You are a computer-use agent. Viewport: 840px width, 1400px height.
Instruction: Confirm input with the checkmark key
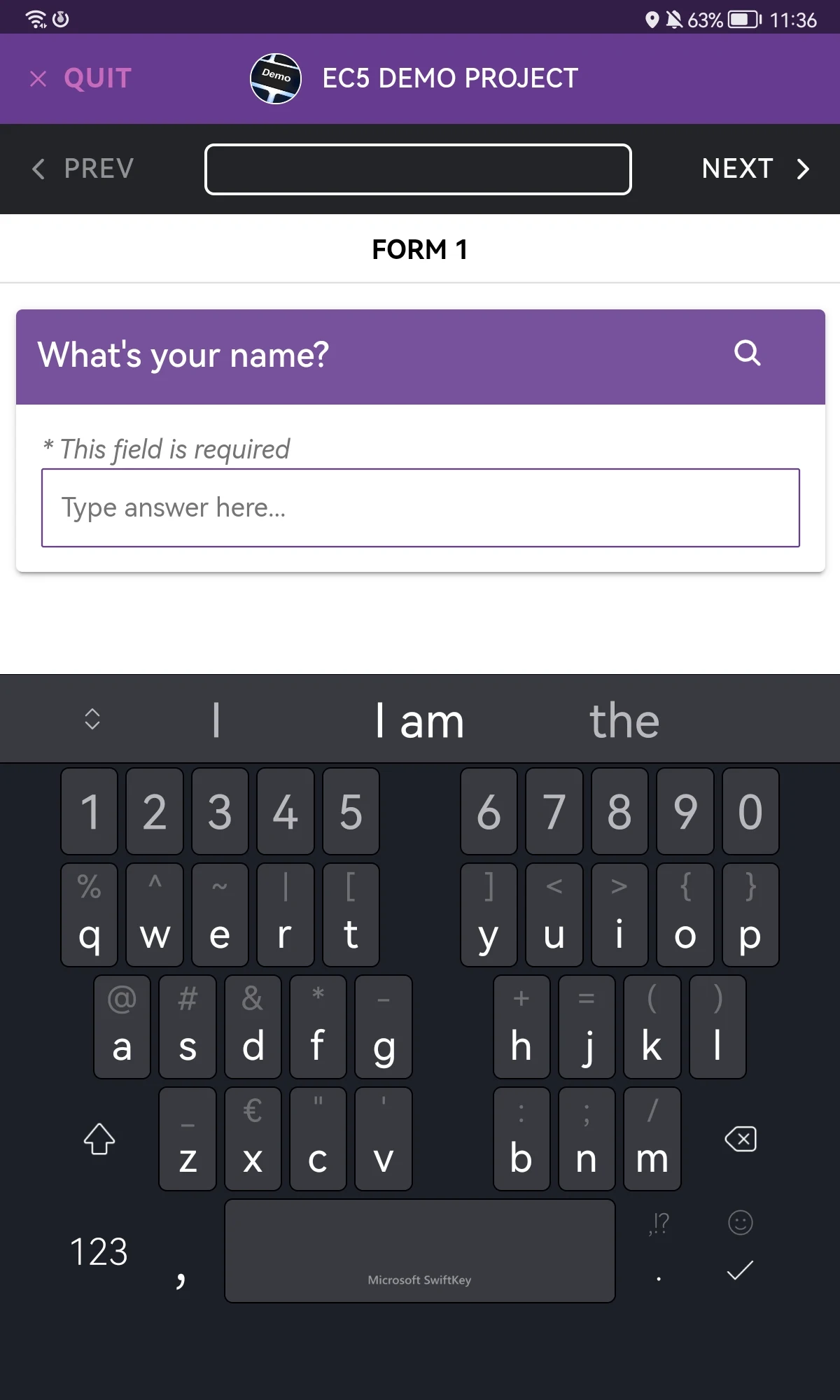tap(740, 1270)
